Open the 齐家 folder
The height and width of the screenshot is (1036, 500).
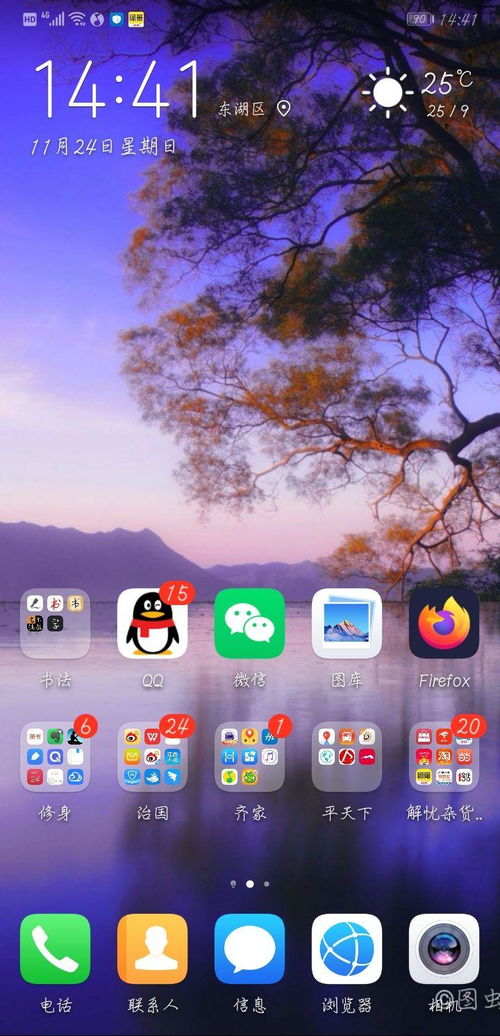click(x=249, y=757)
